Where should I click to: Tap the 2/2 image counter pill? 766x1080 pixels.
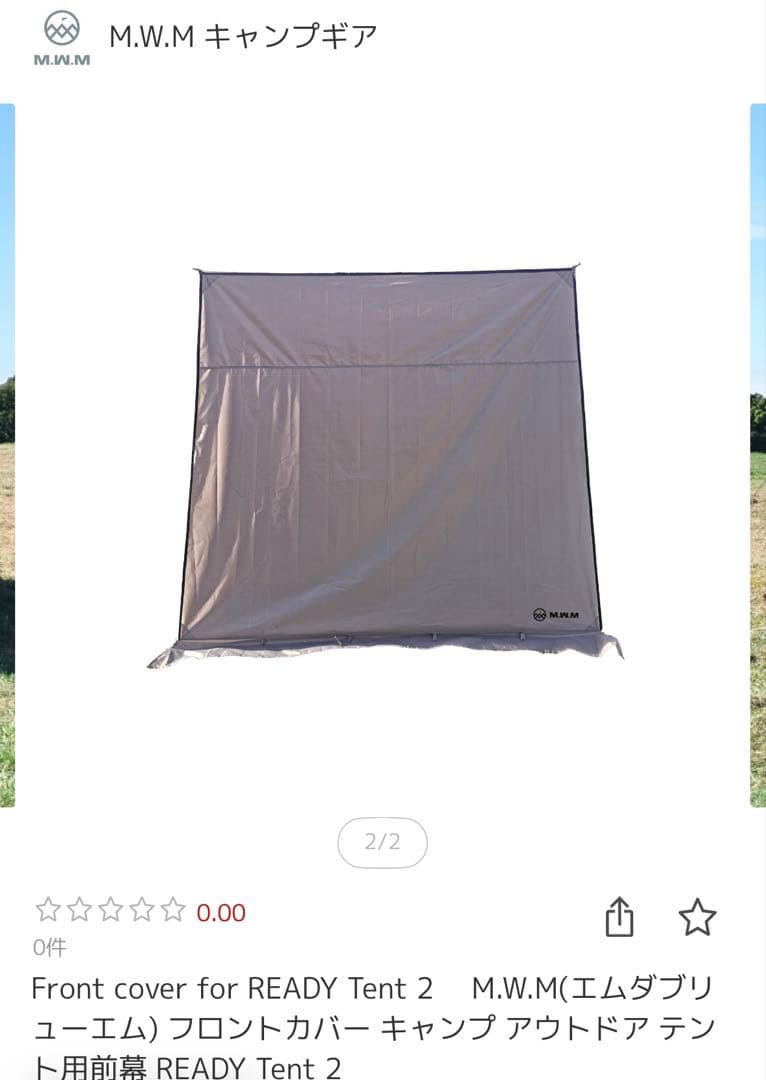[x=383, y=842]
